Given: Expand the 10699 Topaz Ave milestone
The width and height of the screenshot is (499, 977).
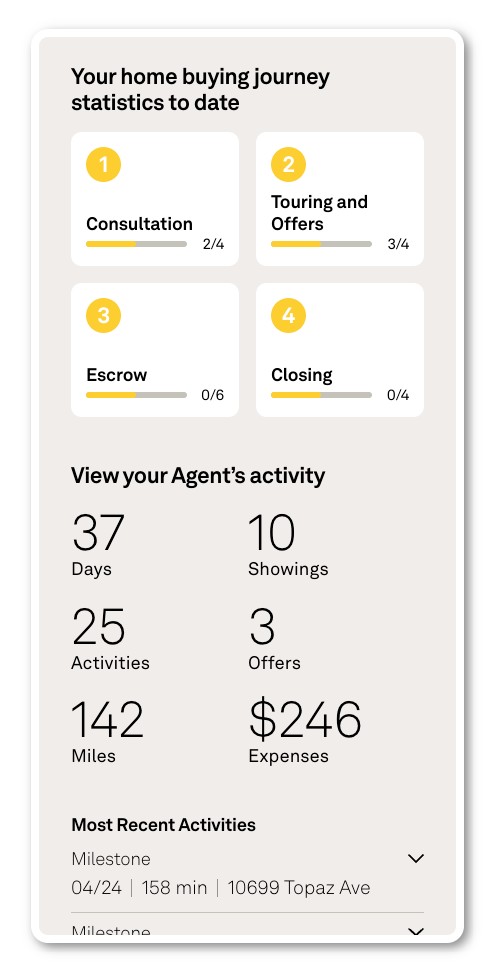Looking at the screenshot, I should point(416,859).
